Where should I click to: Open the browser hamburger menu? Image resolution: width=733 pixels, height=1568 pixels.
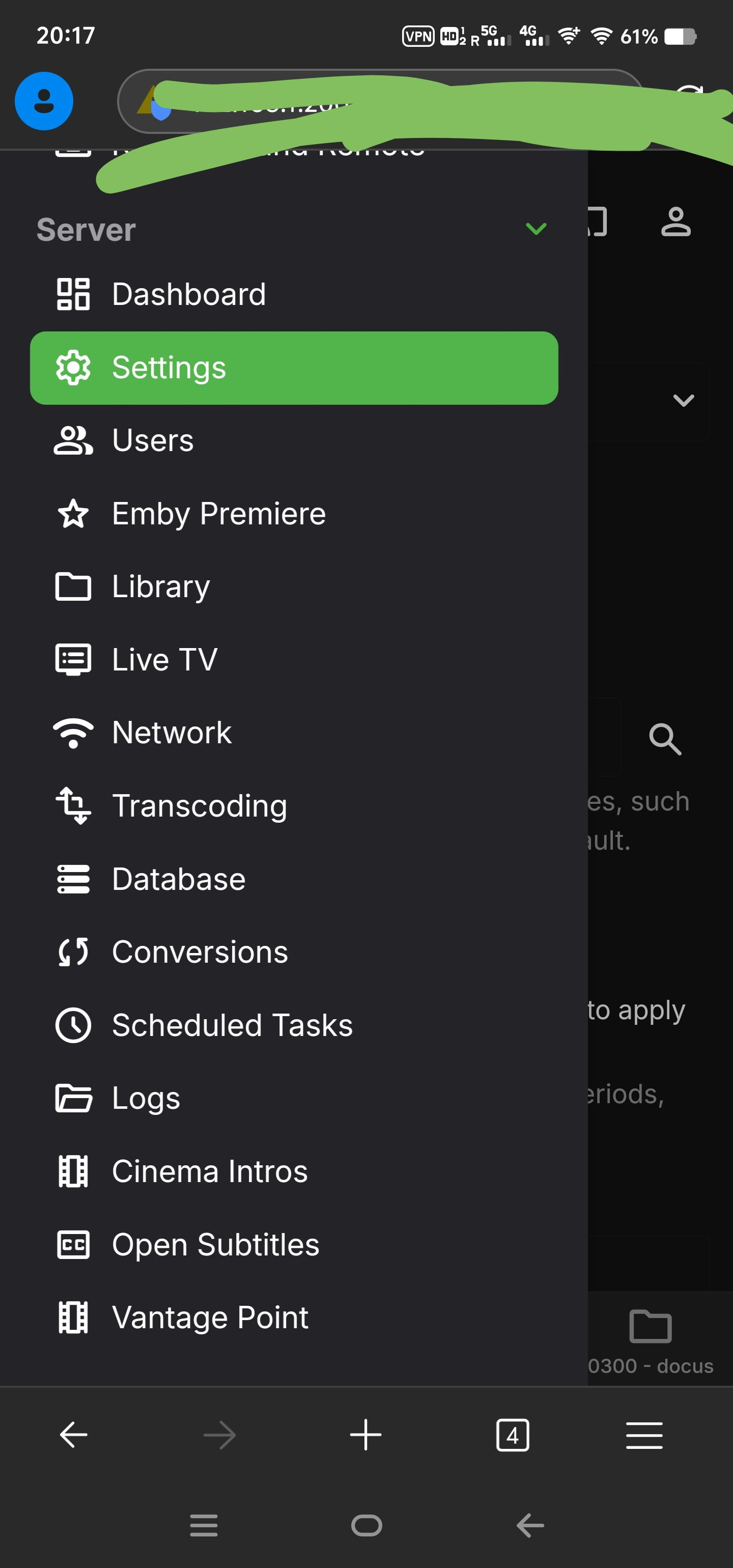[x=643, y=1435]
